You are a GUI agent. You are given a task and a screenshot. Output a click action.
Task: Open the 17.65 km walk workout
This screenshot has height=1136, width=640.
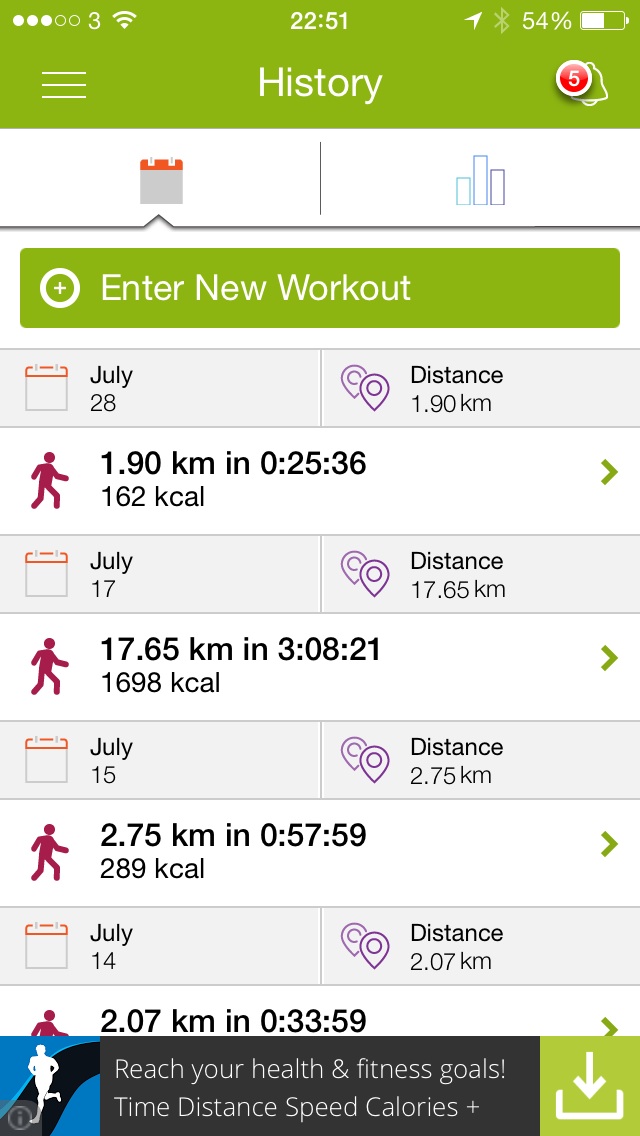tap(320, 667)
